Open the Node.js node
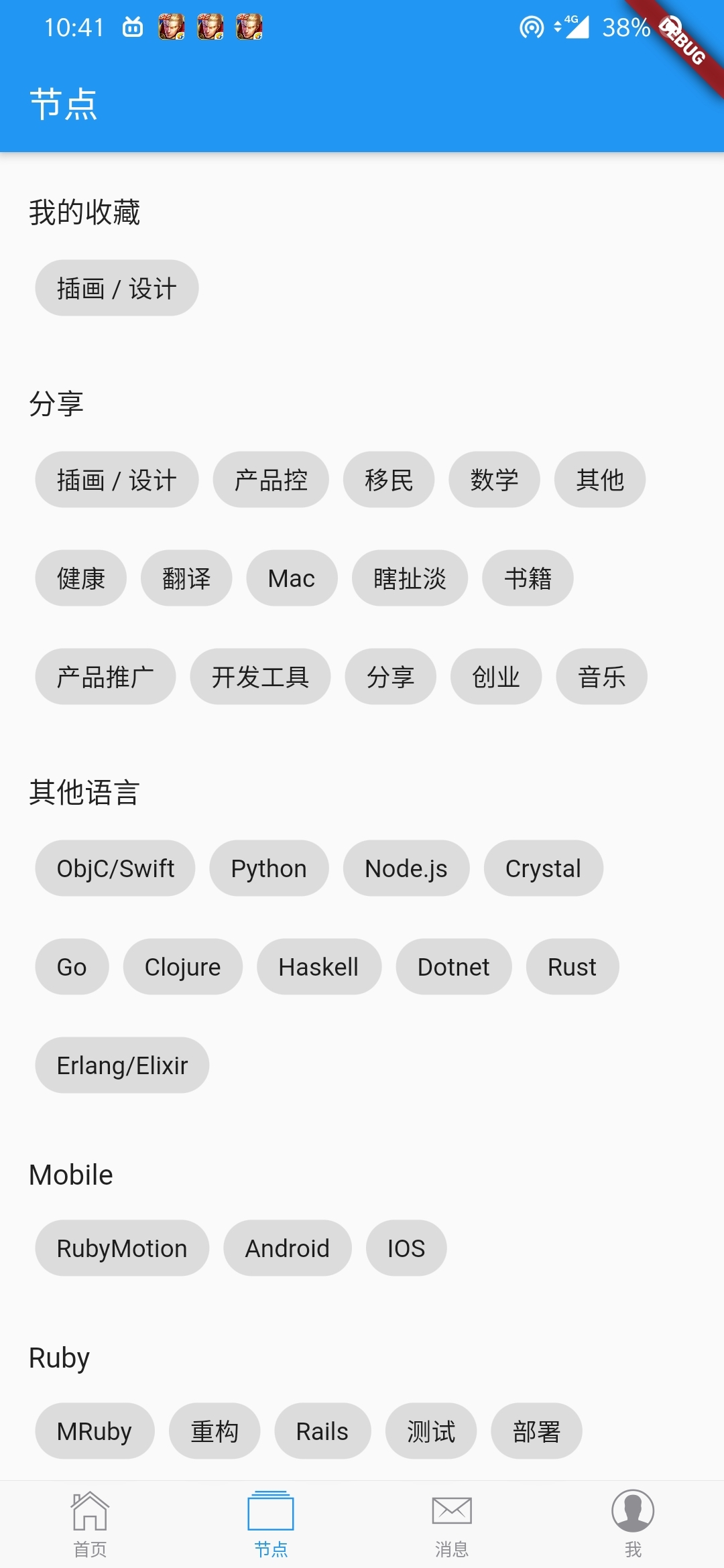Image resolution: width=724 pixels, height=1568 pixels. [x=406, y=868]
